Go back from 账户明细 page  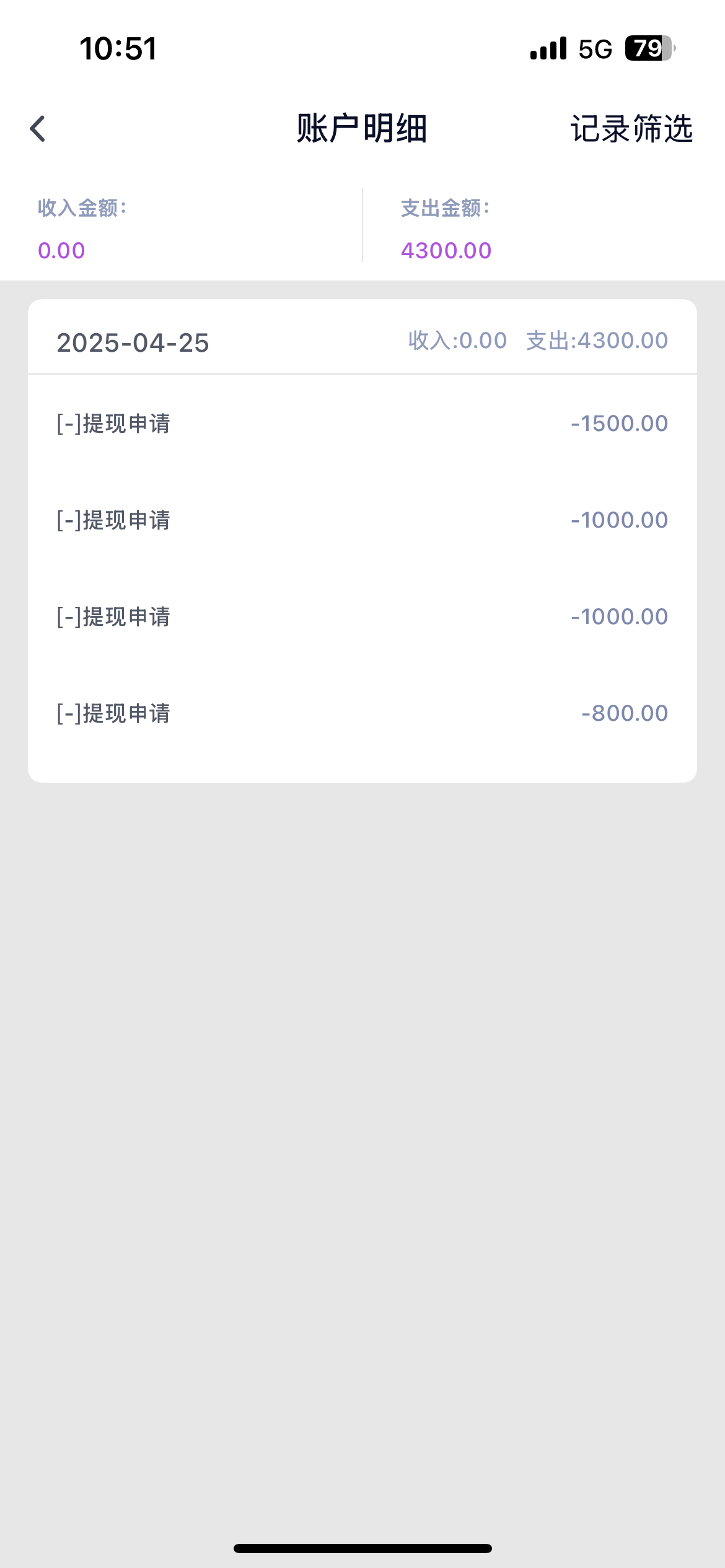point(38,129)
